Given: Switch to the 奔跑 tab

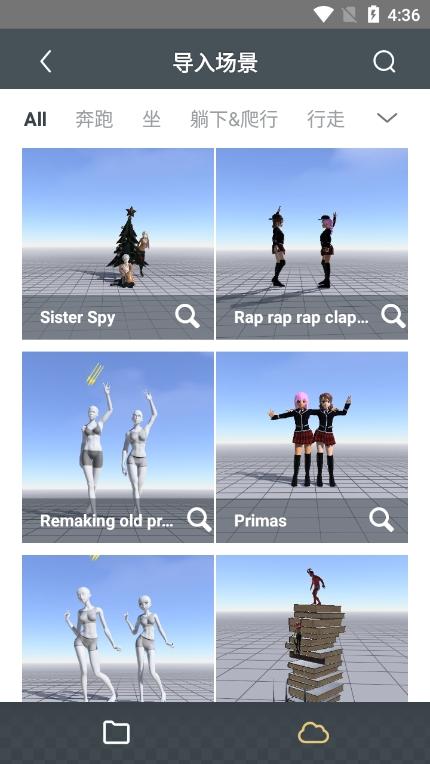Looking at the screenshot, I should coord(94,119).
